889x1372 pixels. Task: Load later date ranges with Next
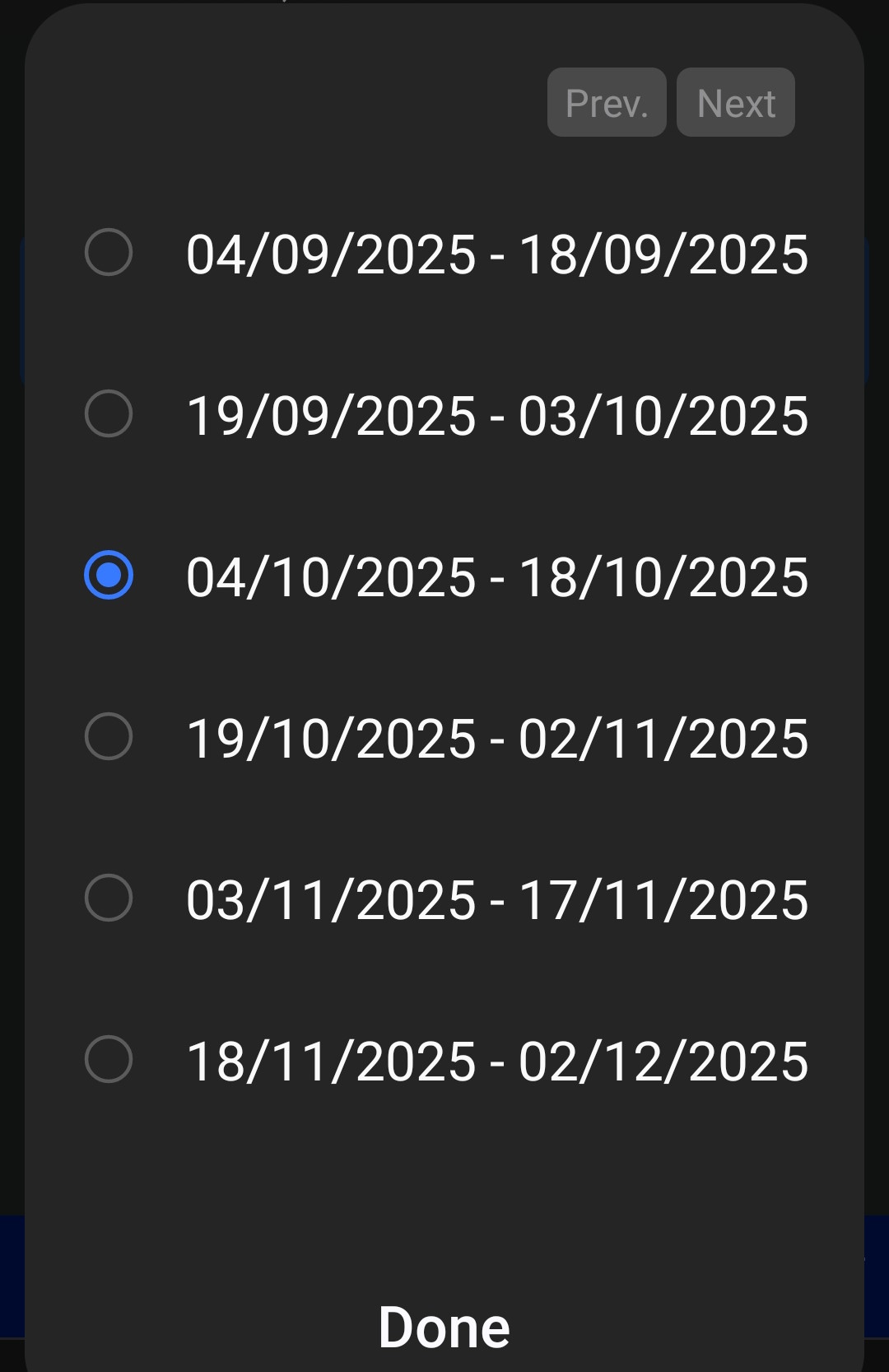pos(735,103)
